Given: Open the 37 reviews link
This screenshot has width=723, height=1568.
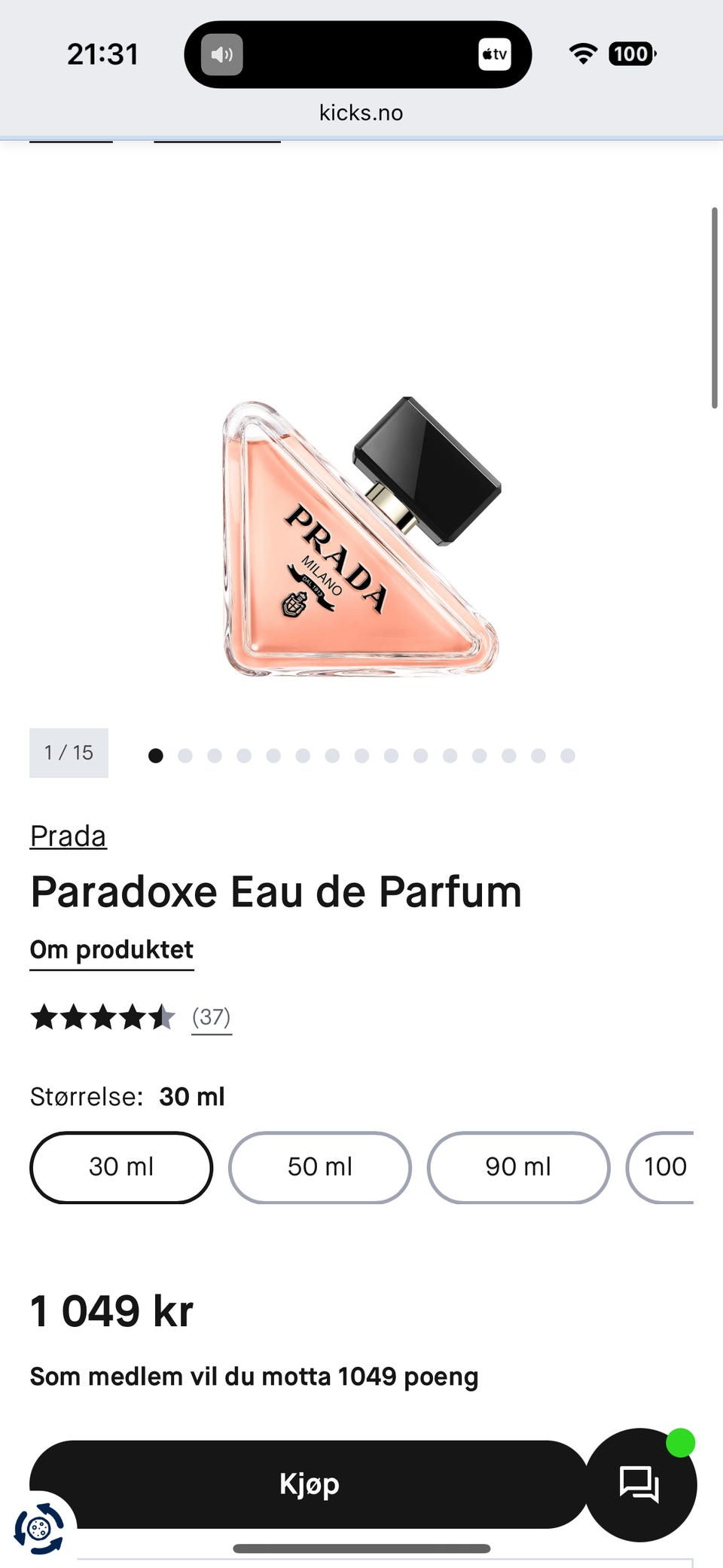Looking at the screenshot, I should click(211, 1017).
